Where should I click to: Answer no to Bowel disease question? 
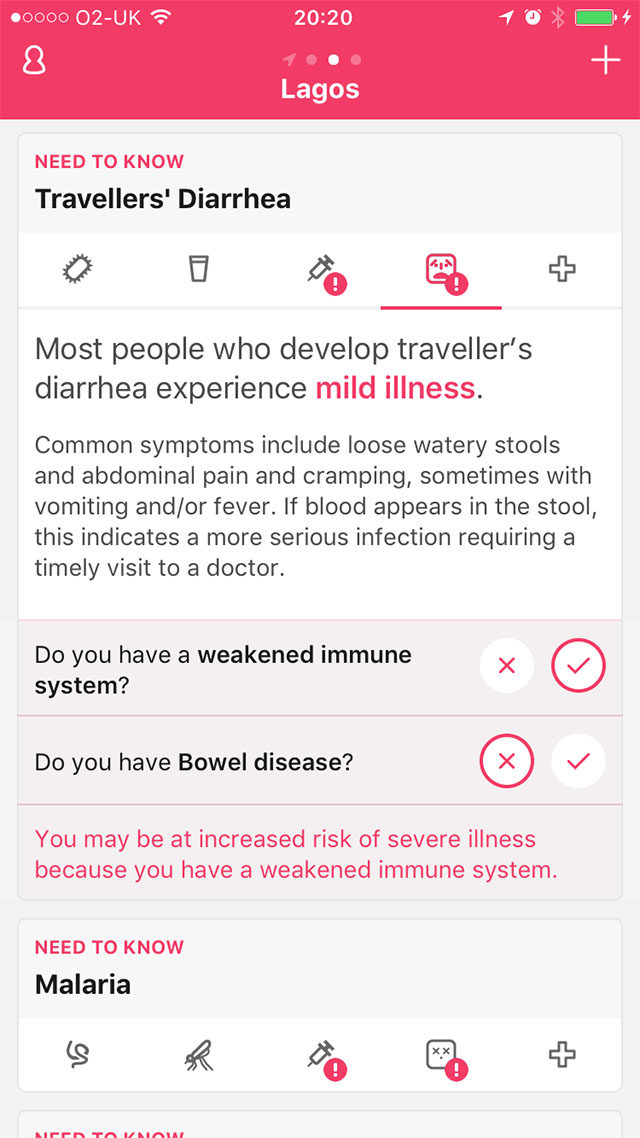506,761
